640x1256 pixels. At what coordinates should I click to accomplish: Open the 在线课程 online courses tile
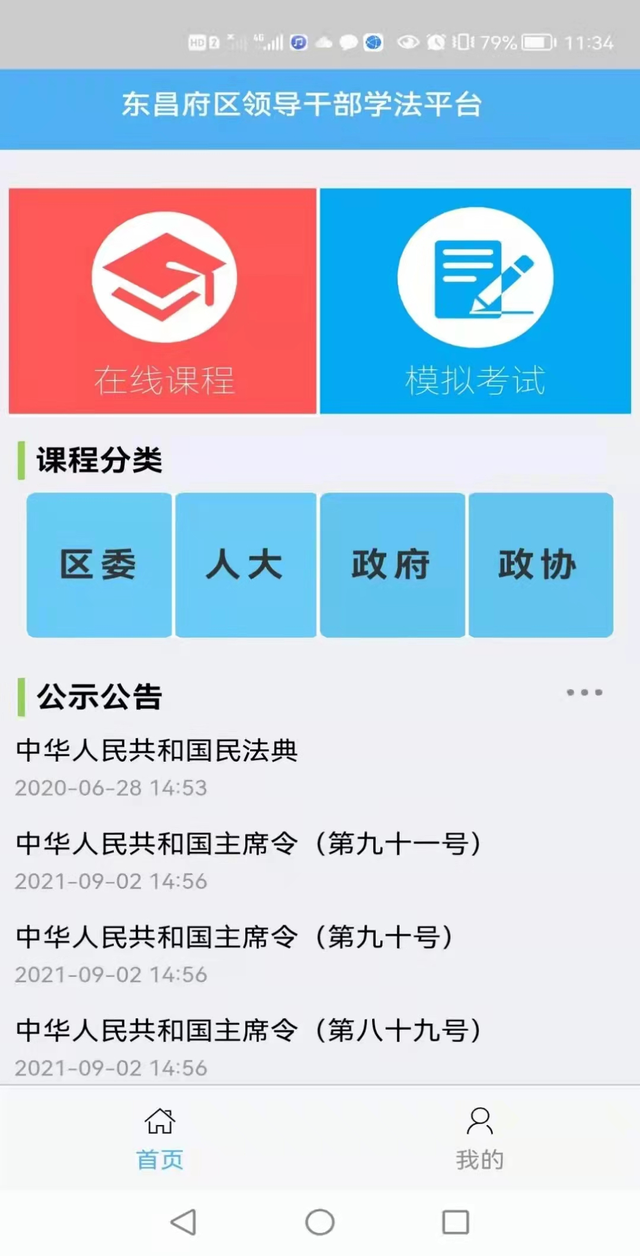point(163,301)
